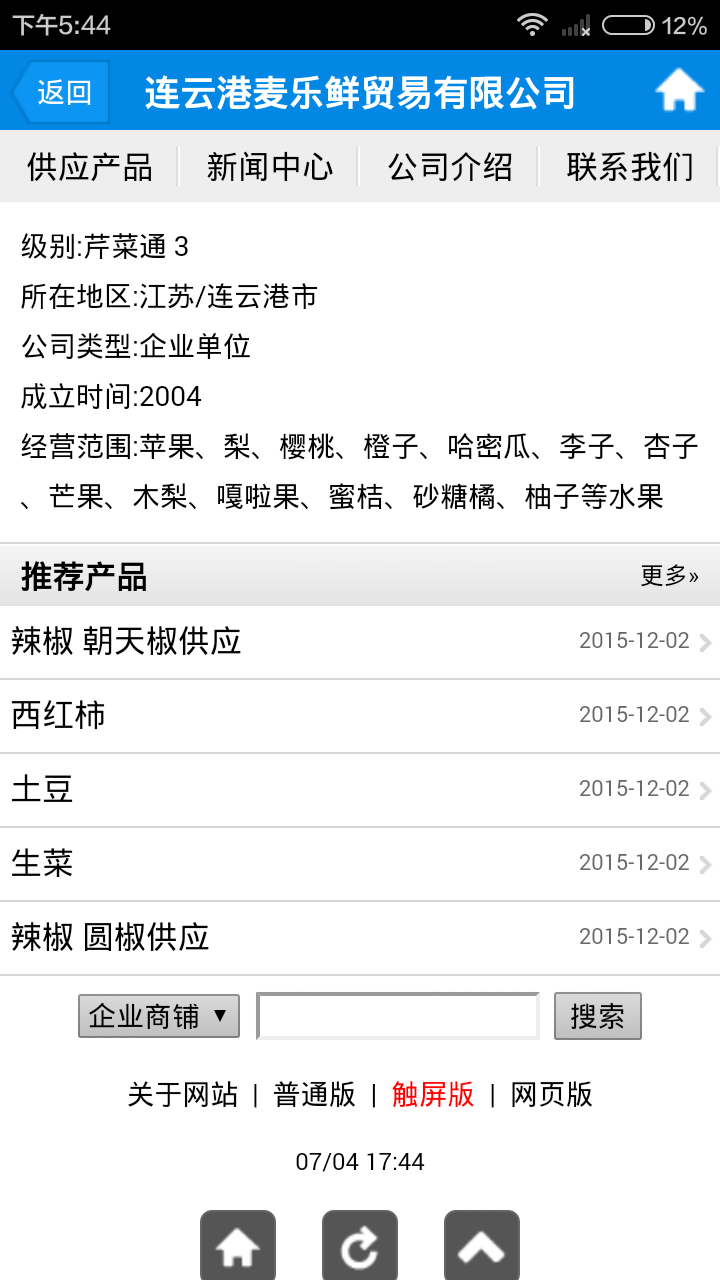Tap the home icon in the title bar

click(681, 90)
